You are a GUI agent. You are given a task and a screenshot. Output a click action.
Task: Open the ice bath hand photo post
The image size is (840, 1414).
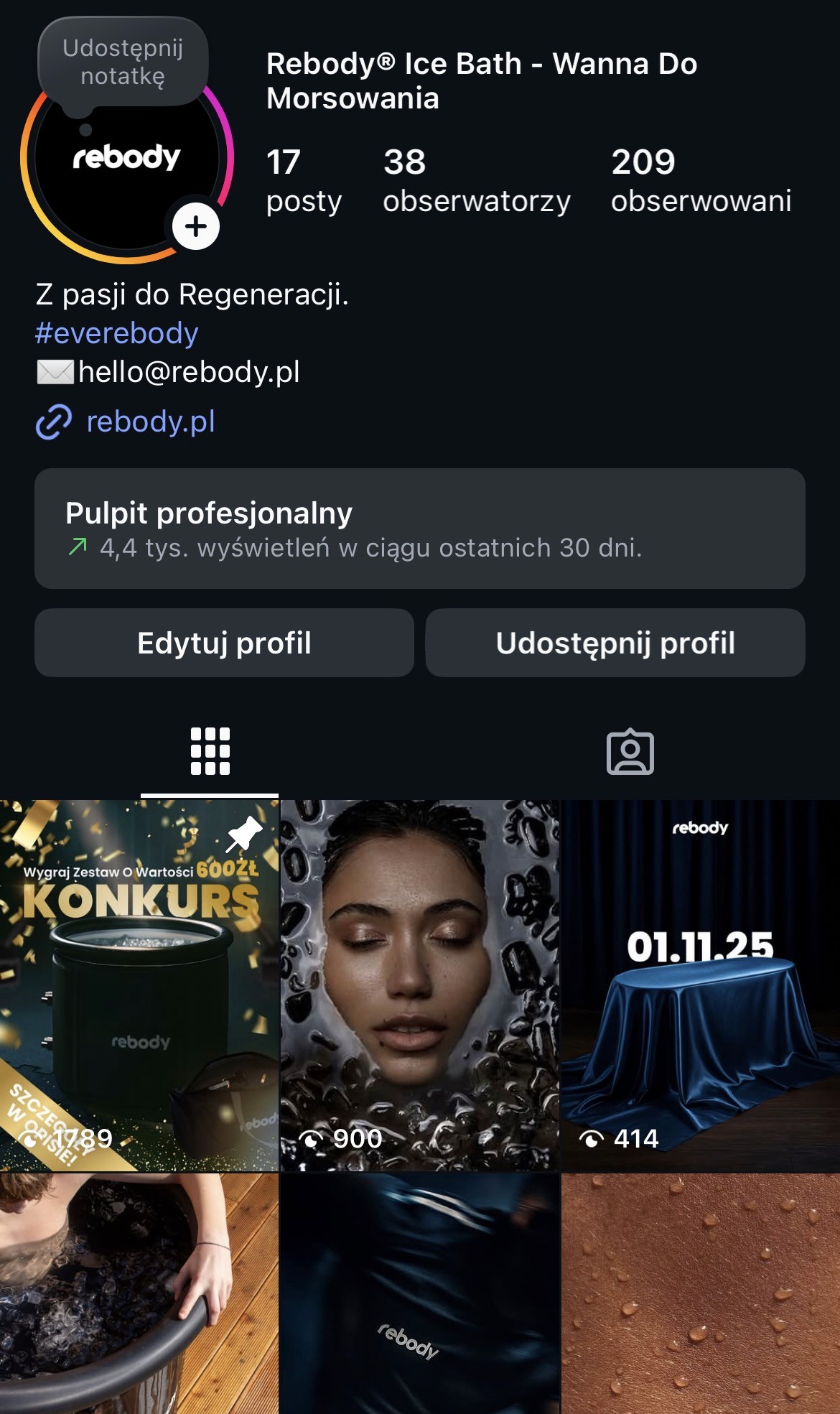pos(139,1294)
